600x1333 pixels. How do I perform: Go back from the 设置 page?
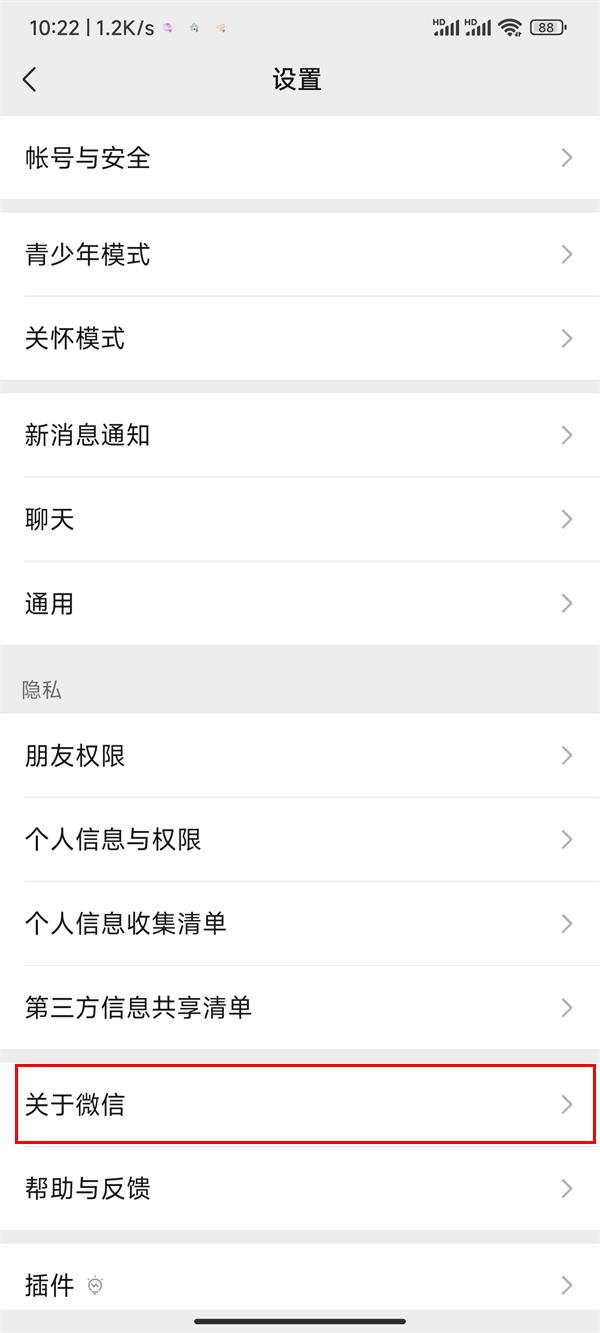pyautogui.click(x=30, y=80)
